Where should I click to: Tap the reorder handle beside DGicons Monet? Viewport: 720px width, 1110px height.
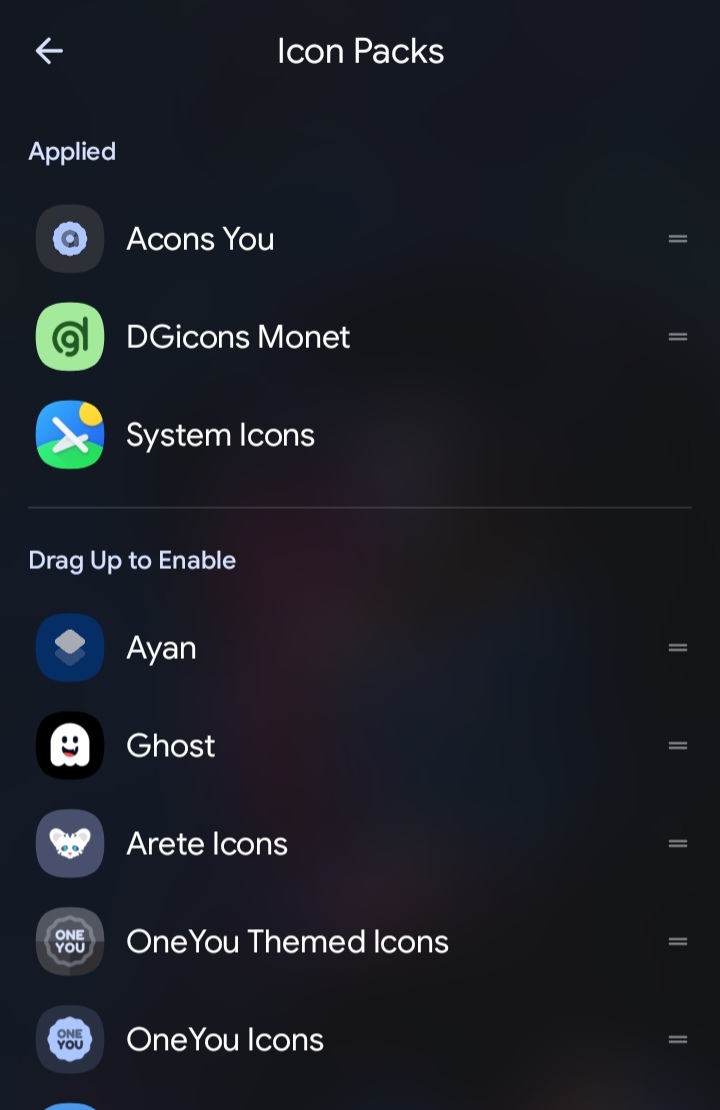[x=678, y=337]
